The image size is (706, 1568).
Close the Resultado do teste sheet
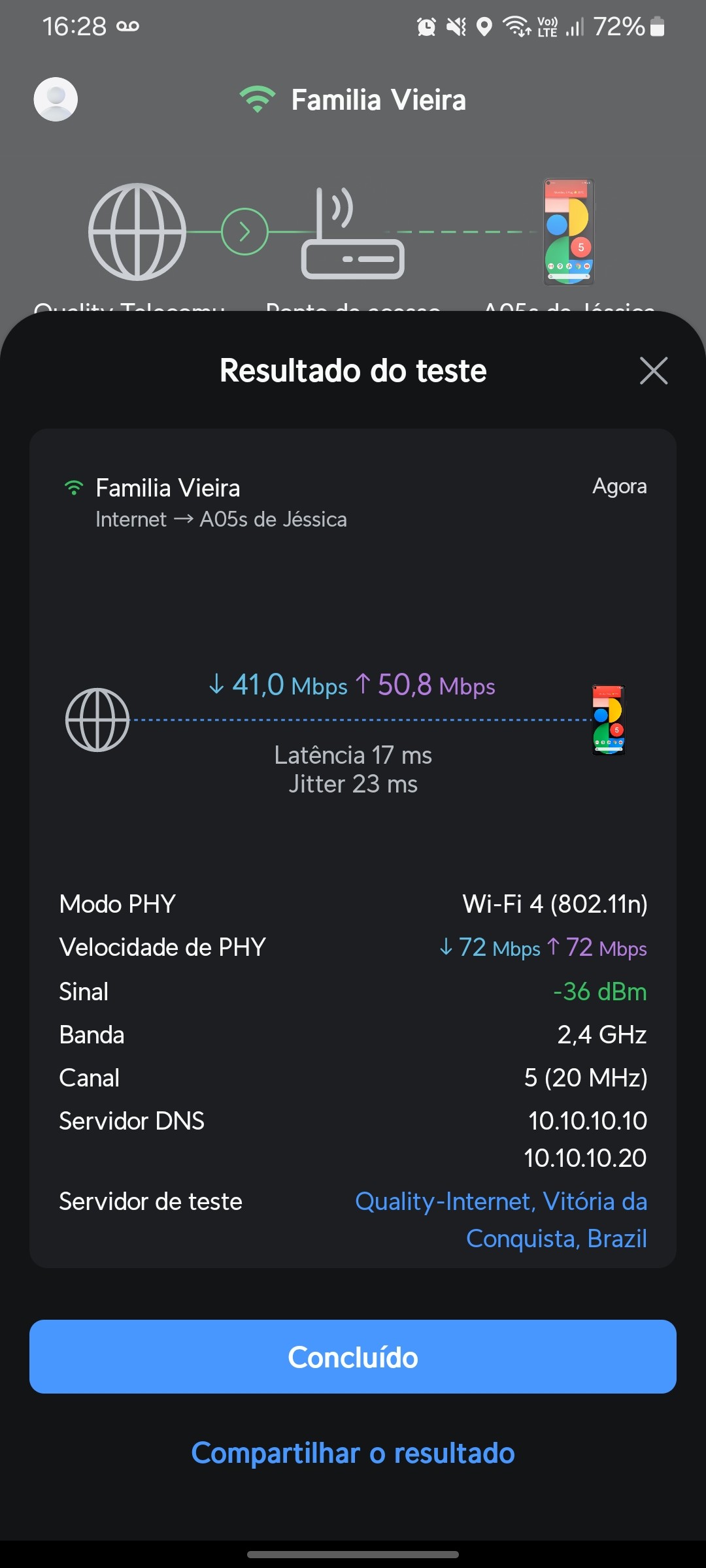point(653,371)
